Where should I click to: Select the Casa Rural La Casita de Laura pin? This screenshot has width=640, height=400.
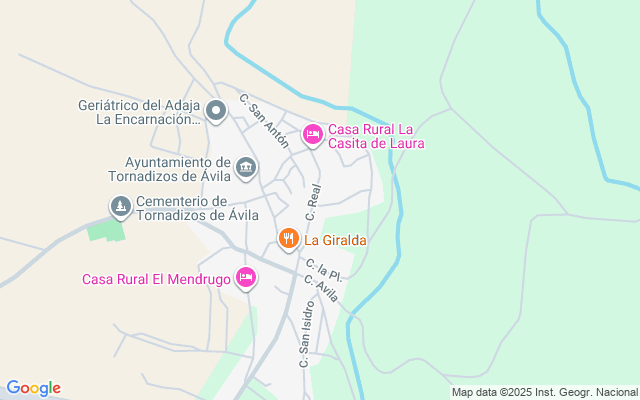click(312, 133)
